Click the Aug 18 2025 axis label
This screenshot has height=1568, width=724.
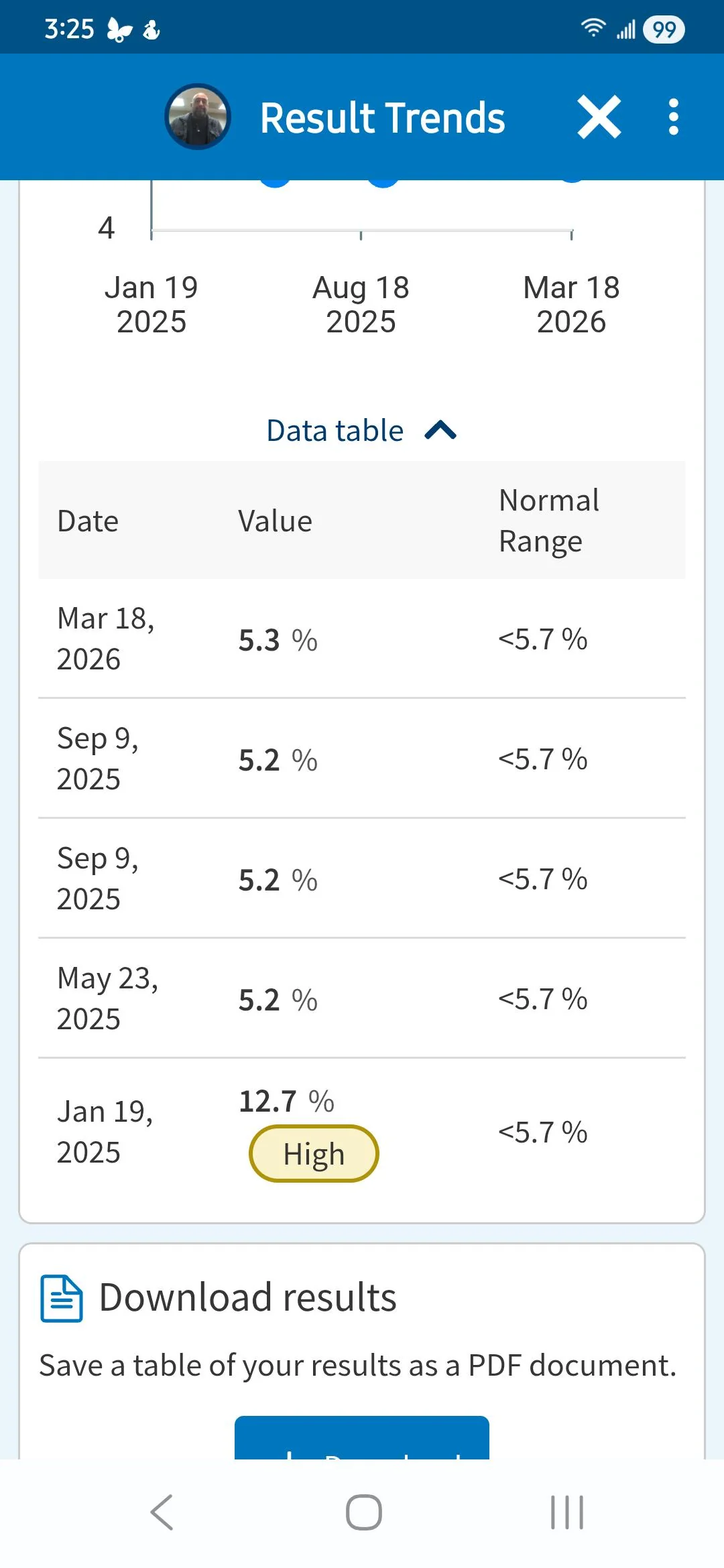point(361,304)
